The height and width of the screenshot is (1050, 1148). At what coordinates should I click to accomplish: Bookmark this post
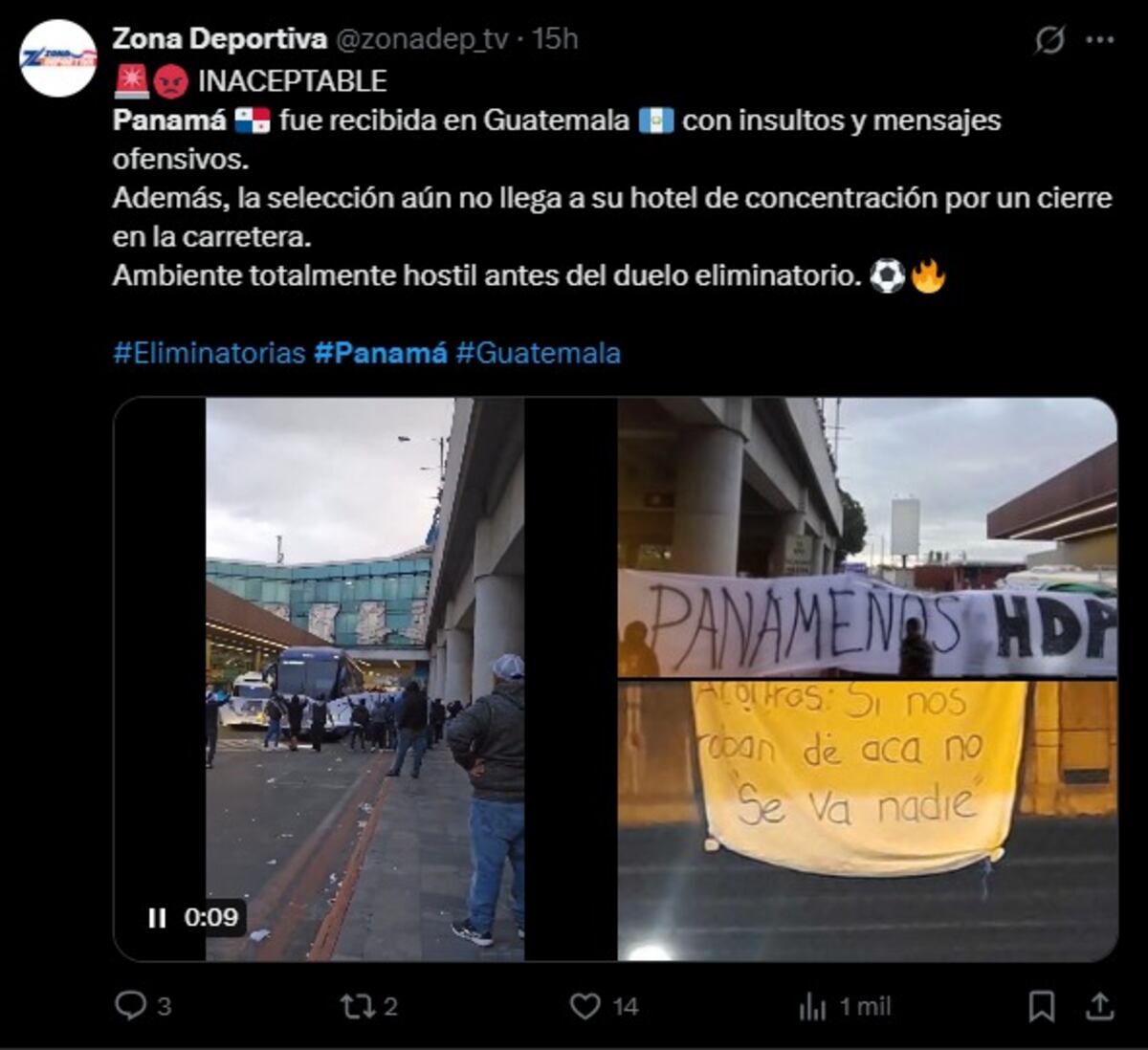(1041, 1005)
